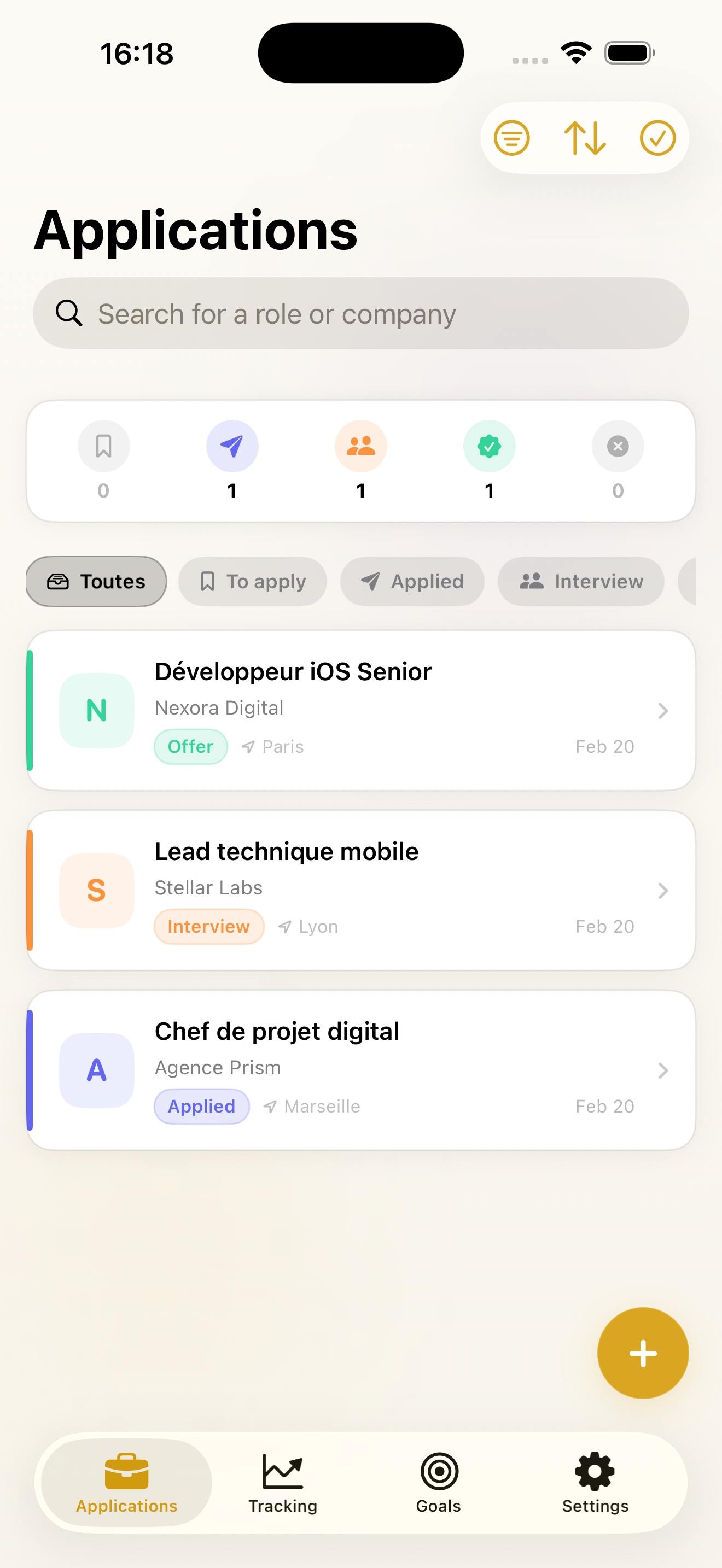Go to the Goals tab
The height and width of the screenshot is (1568, 722).
pos(438,1483)
